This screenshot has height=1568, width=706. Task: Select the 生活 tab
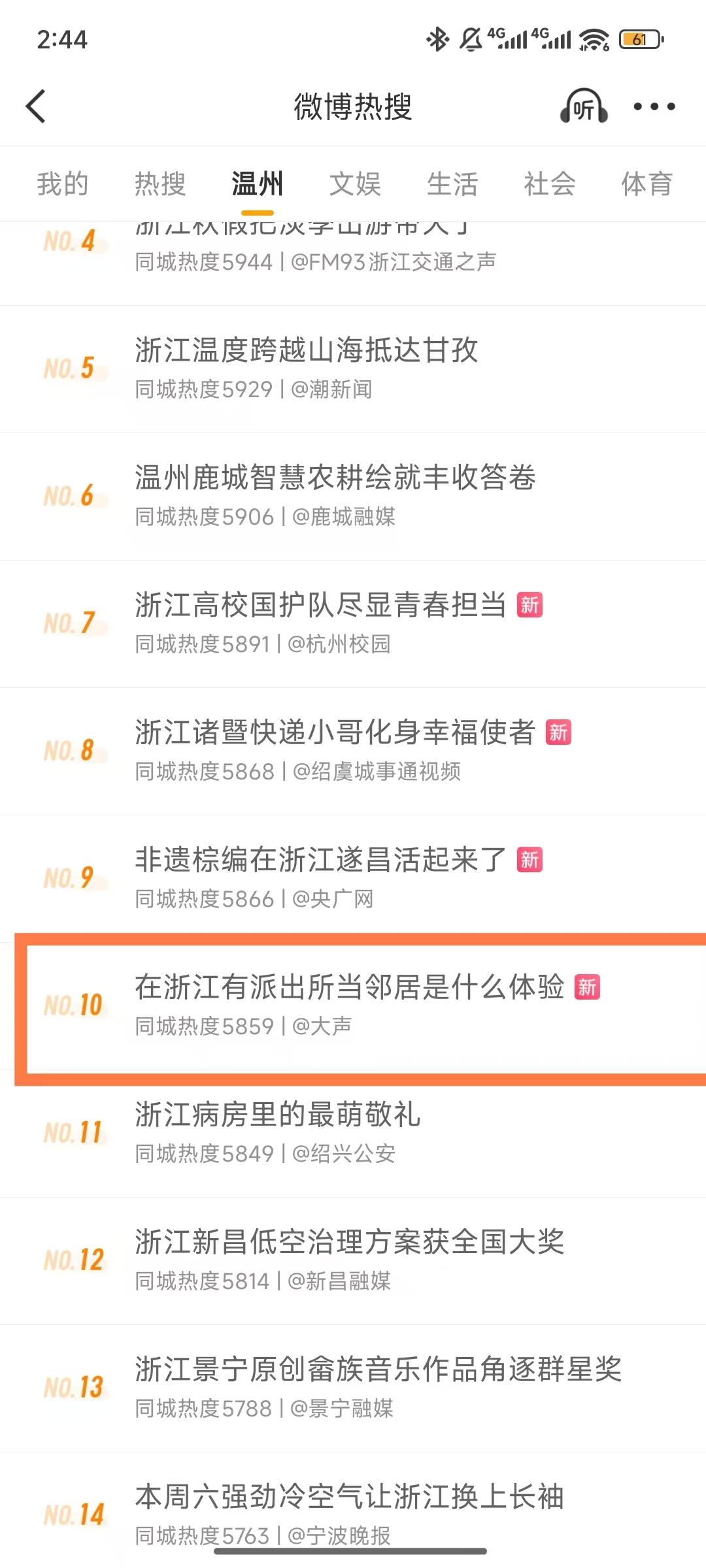(x=452, y=184)
